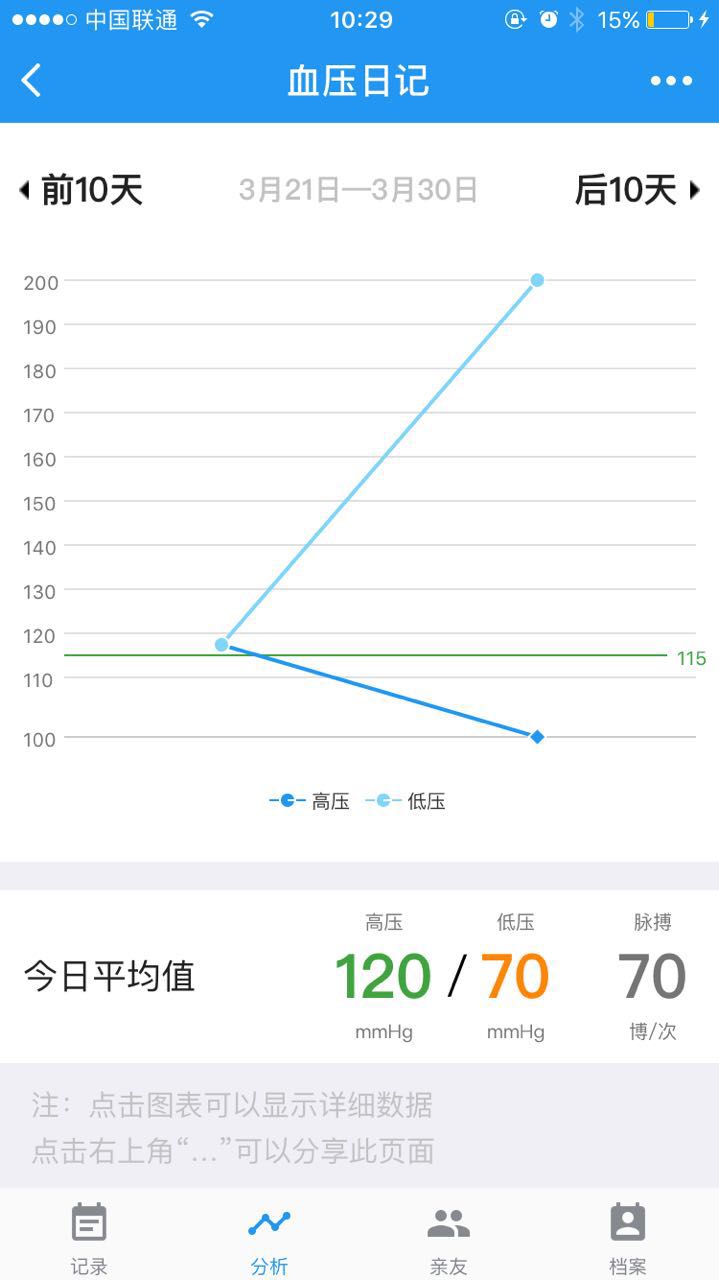Tap the 200 data point on the chart

coord(537,280)
